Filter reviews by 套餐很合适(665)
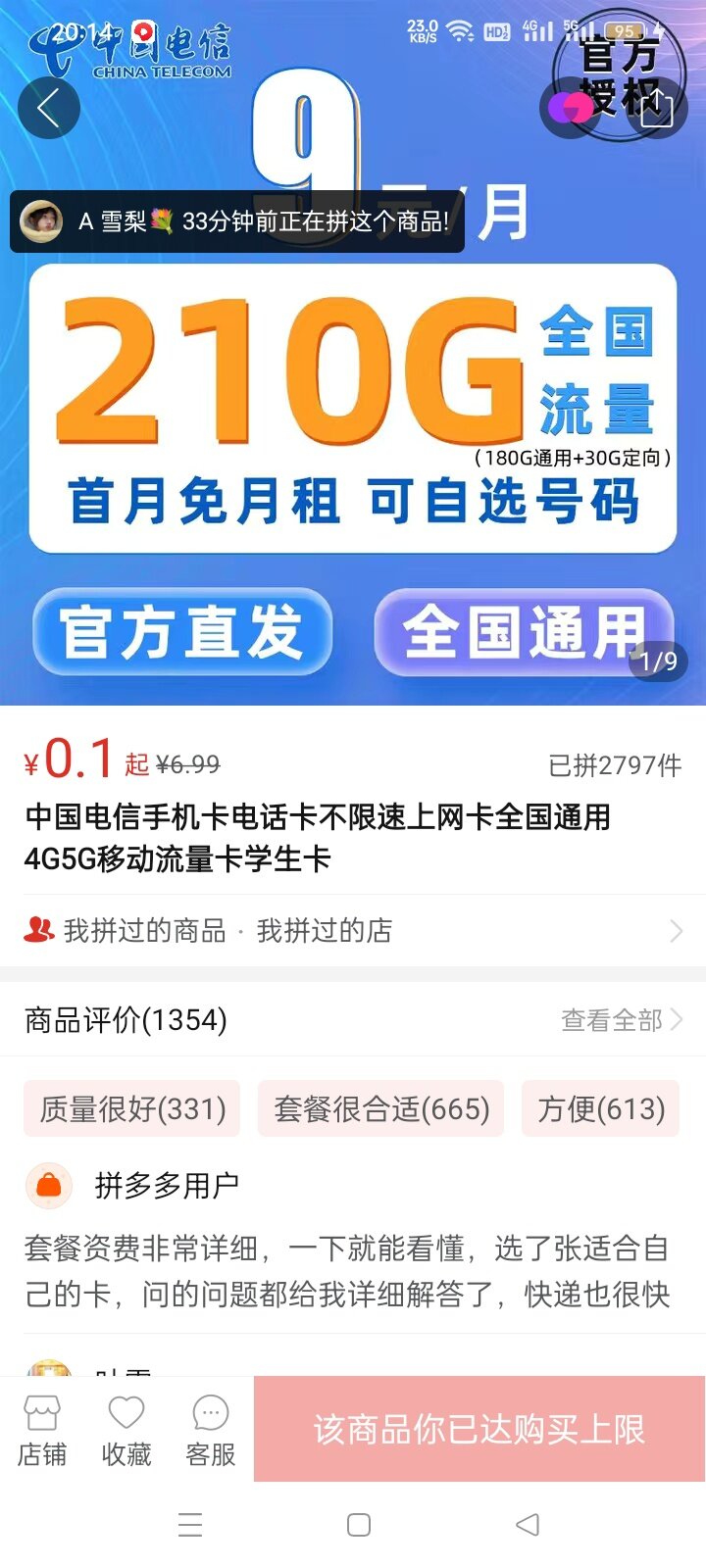Screen dimensions: 706x1568 [x=381, y=1108]
